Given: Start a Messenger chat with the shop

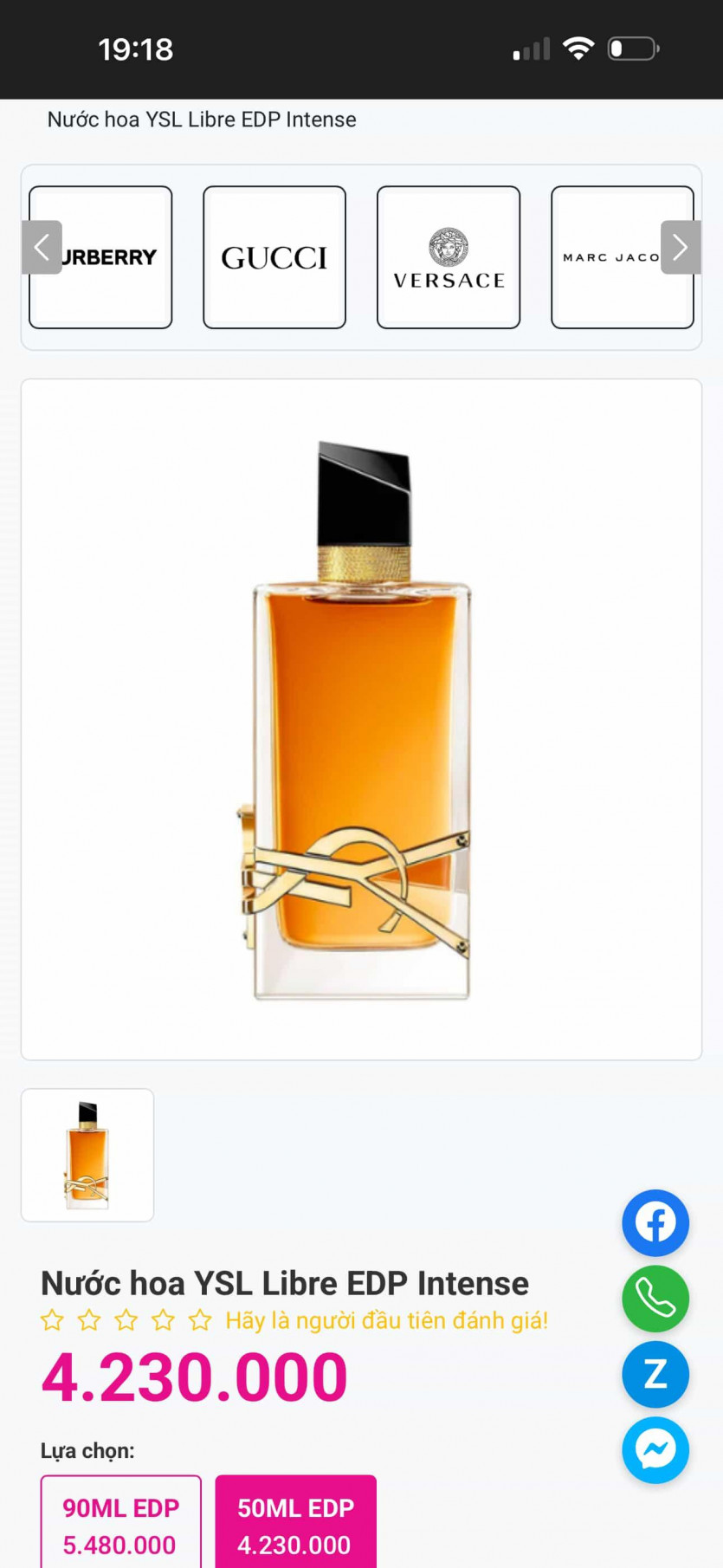Looking at the screenshot, I should pos(655,1450).
